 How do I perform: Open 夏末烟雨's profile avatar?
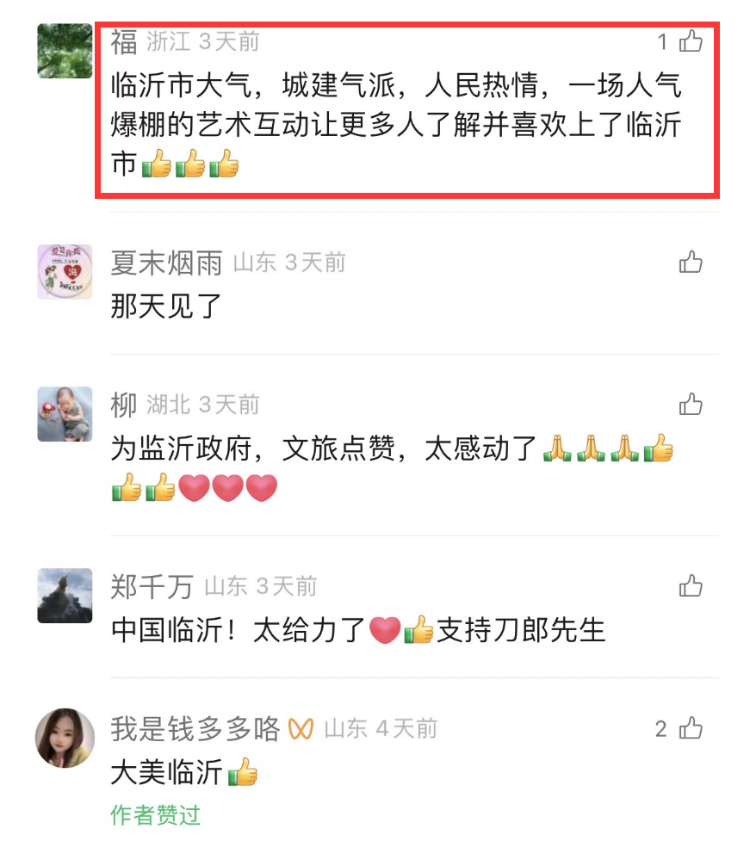65,272
